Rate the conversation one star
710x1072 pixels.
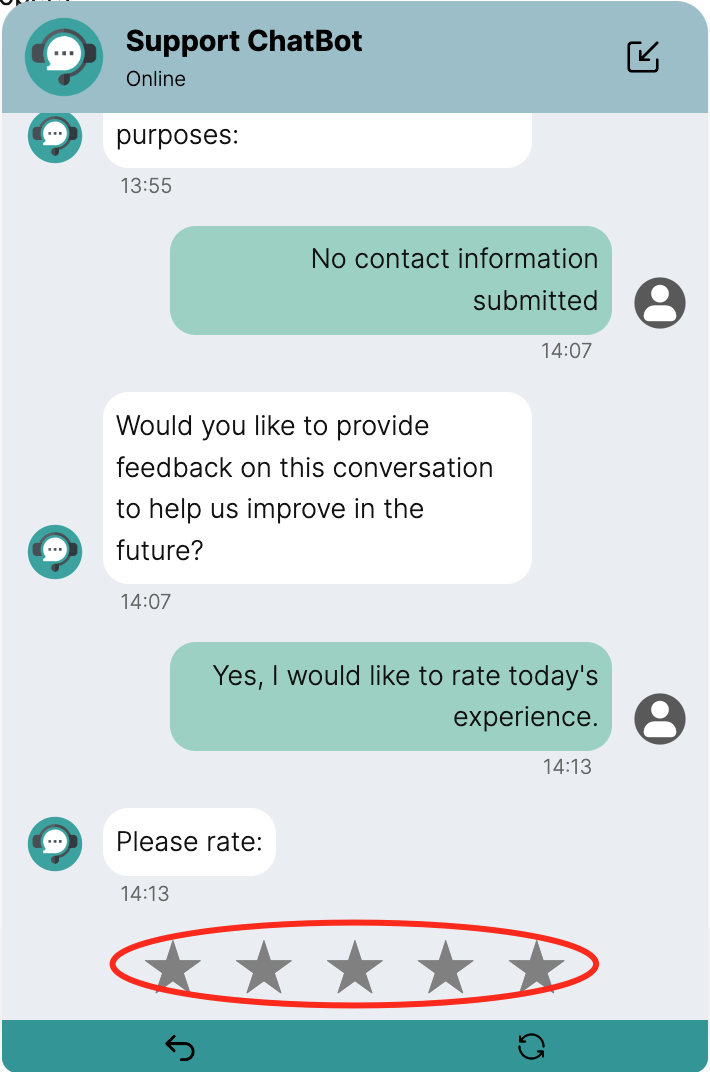pos(173,967)
